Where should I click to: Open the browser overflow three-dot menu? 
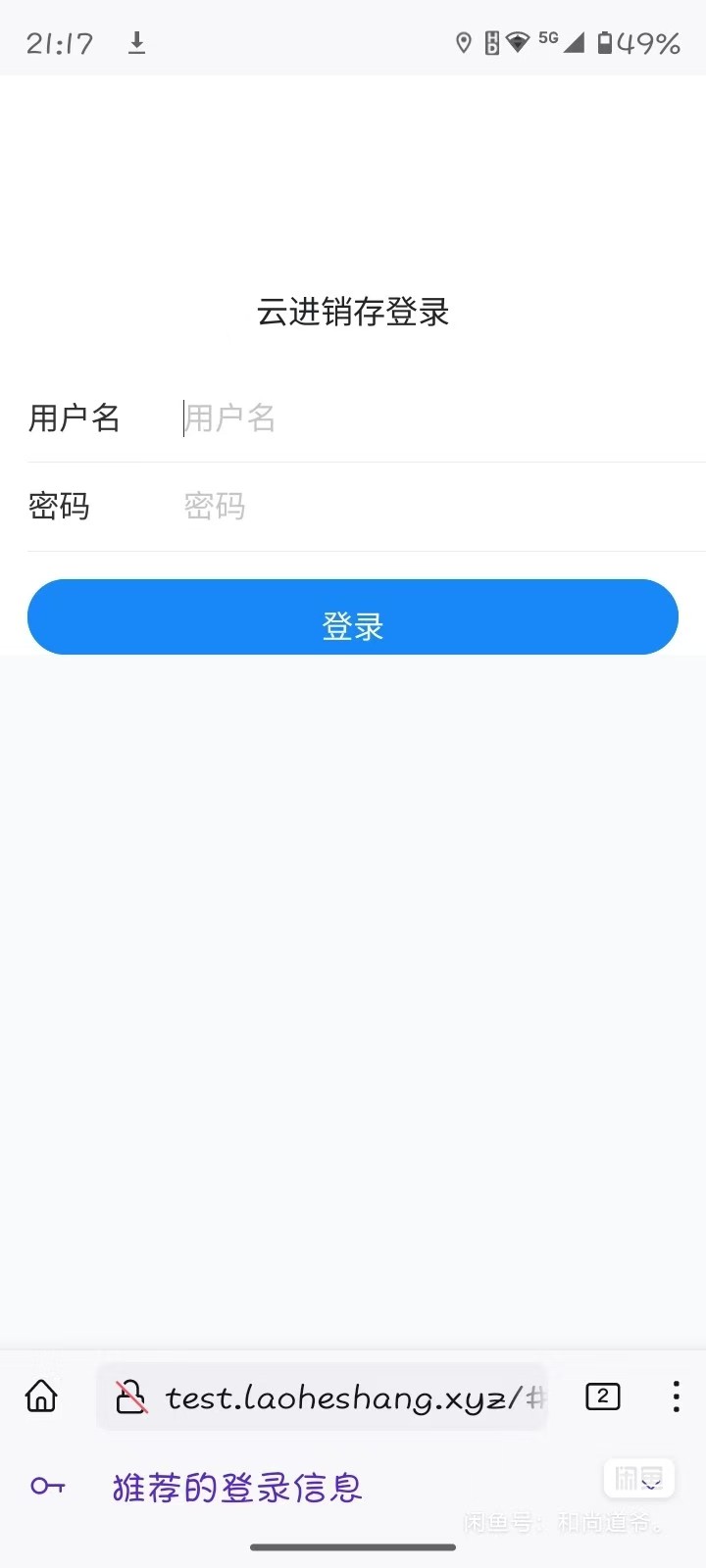tap(676, 1396)
